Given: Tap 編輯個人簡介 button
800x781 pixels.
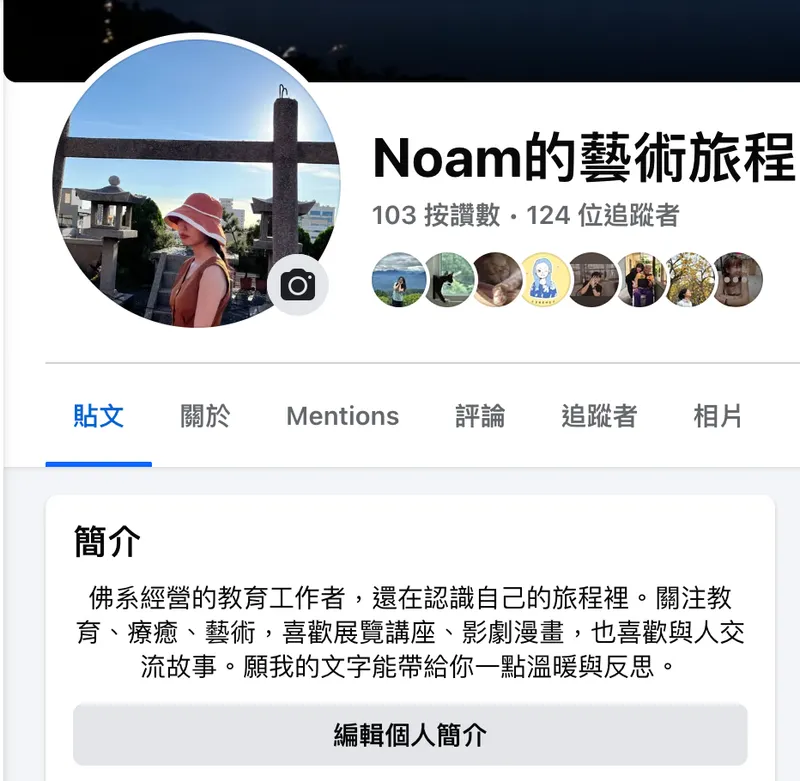Looking at the screenshot, I should [410, 736].
